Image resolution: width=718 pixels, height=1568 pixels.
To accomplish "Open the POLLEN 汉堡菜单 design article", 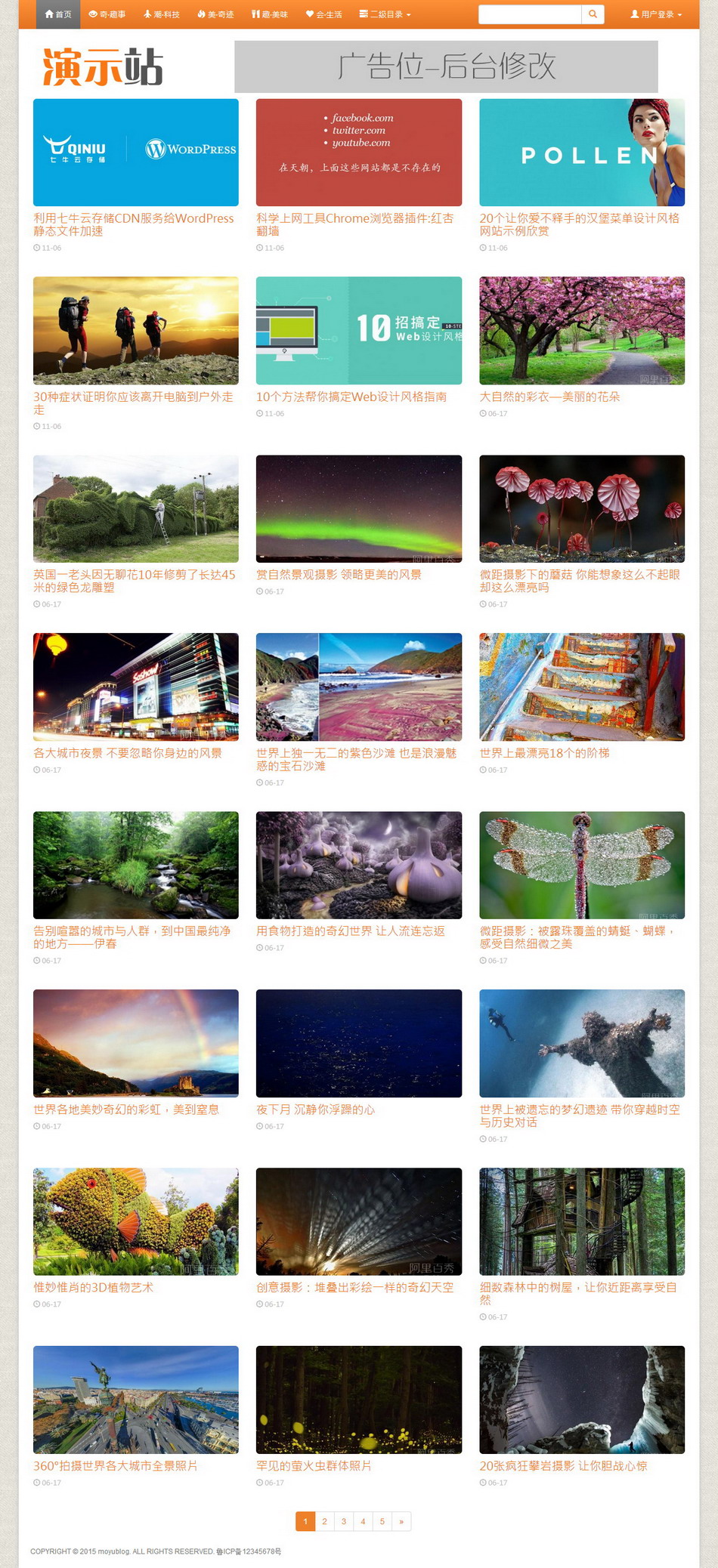I will click(x=580, y=224).
